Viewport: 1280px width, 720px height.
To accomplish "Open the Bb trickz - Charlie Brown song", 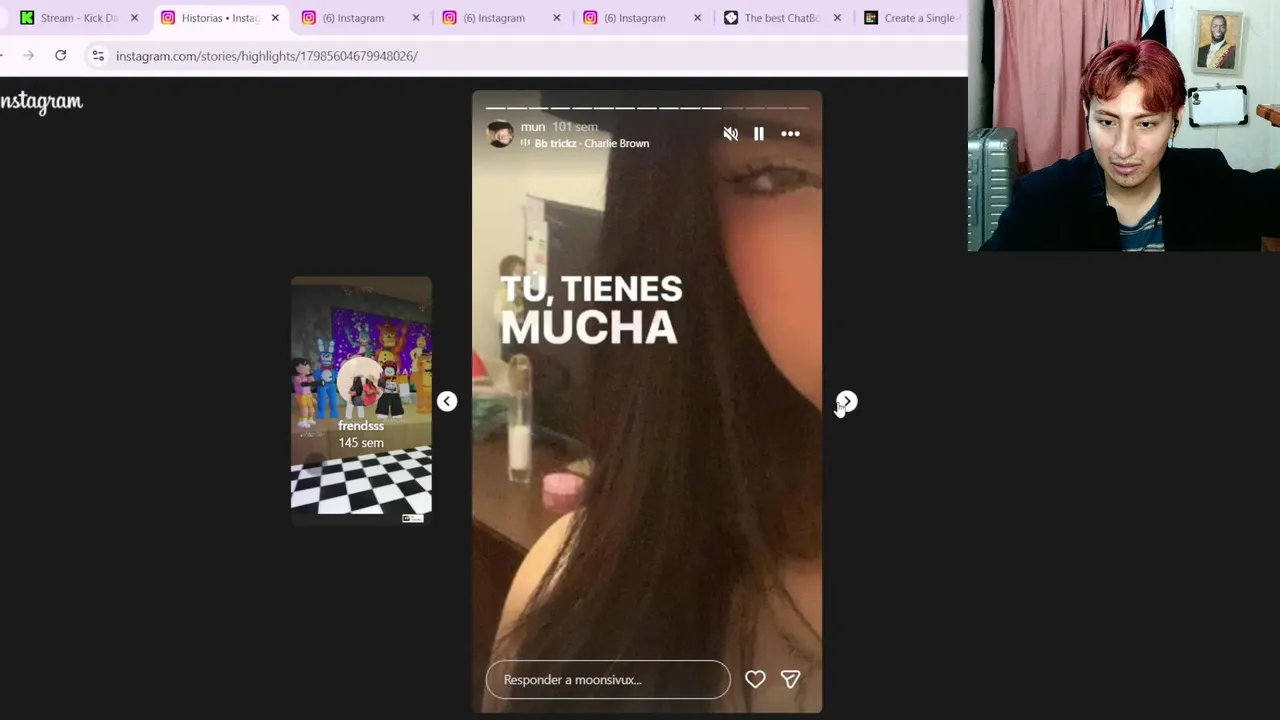I will (x=591, y=144).
